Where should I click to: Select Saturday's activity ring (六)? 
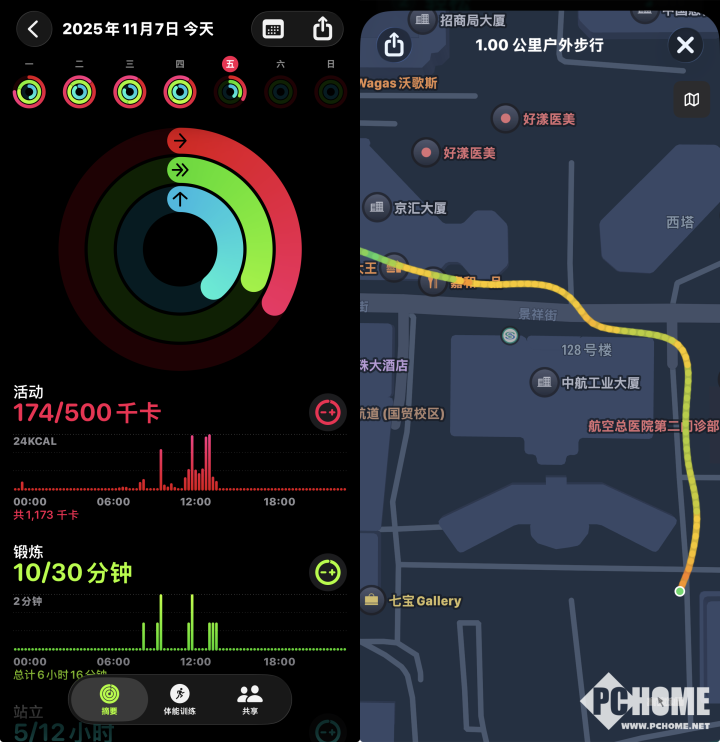pyautogui.click(x=280, y=92)
